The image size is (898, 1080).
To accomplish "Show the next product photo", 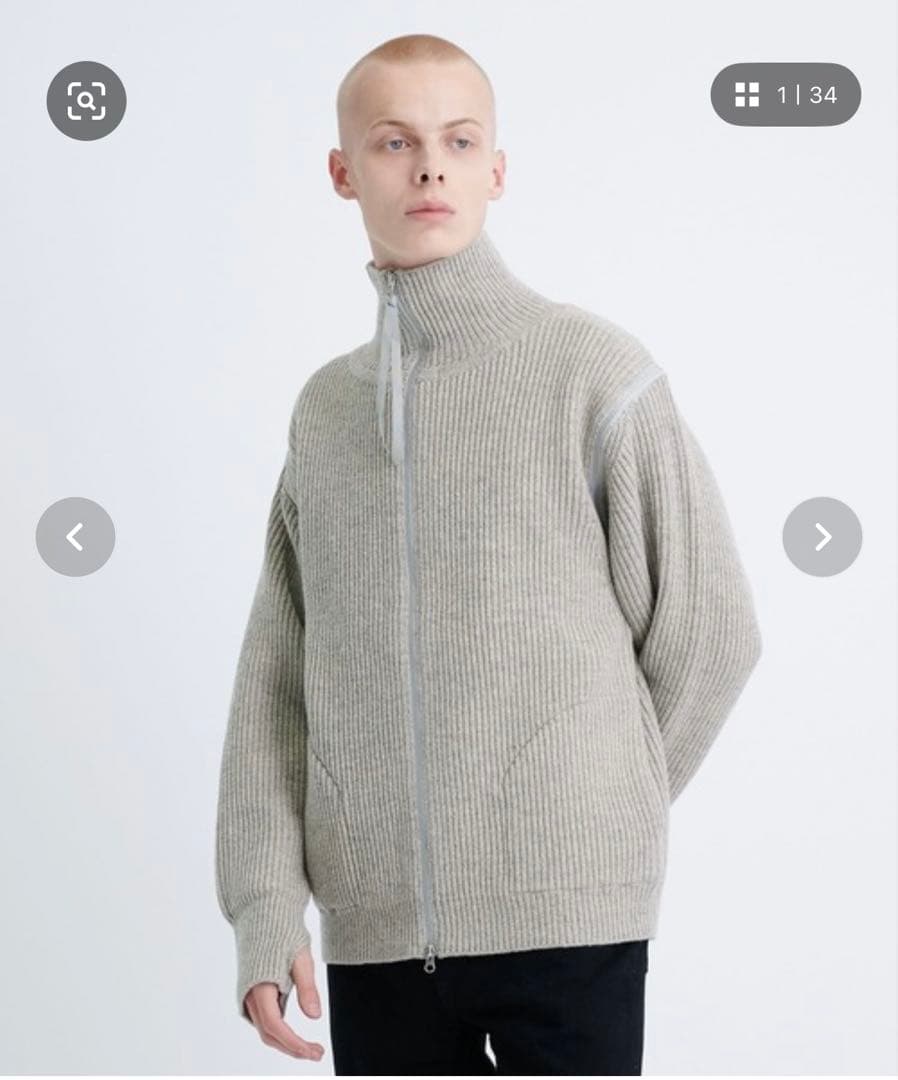I will click(x=822, y=537).
